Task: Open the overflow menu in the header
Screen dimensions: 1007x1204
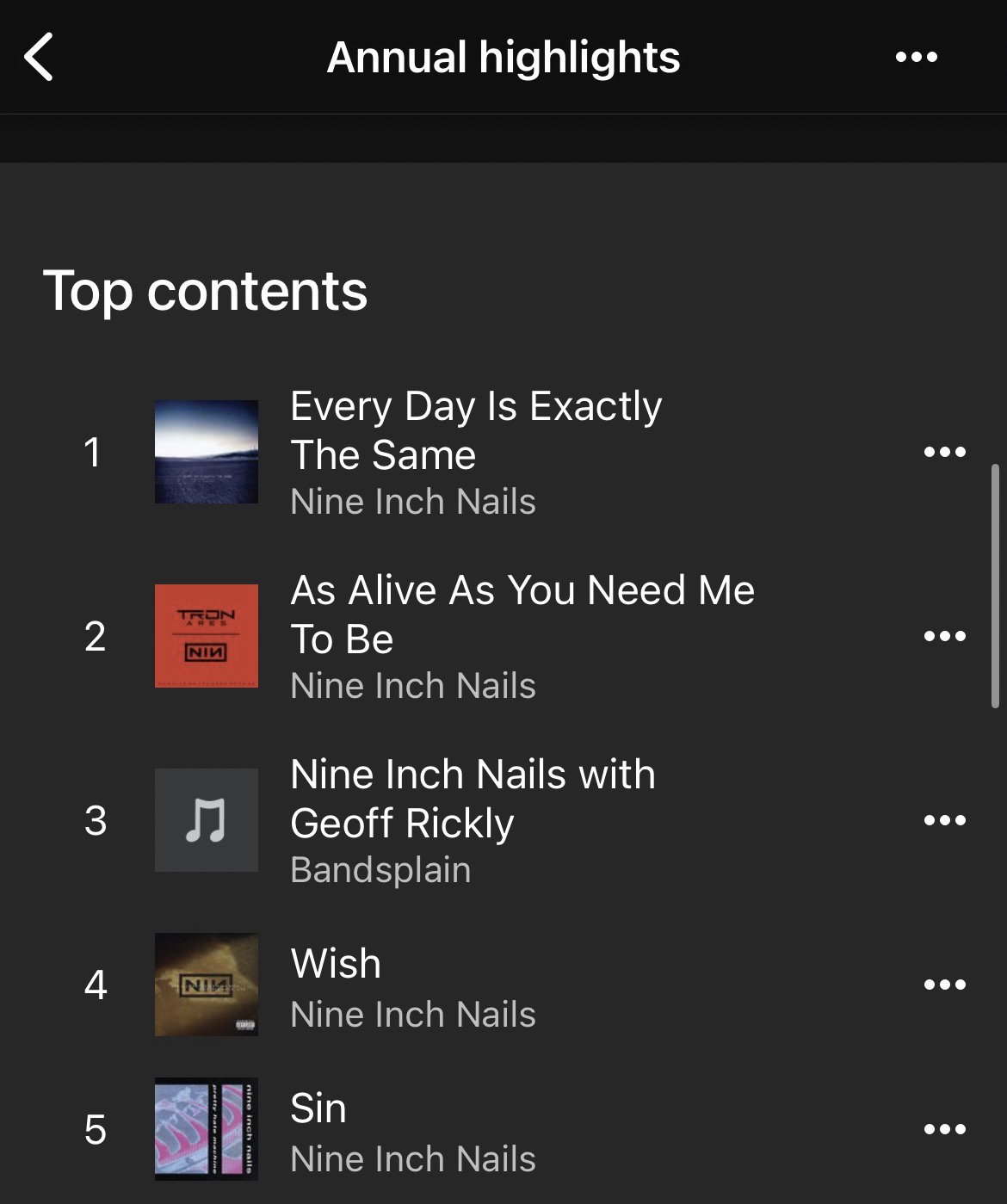Action: [916, 58]
